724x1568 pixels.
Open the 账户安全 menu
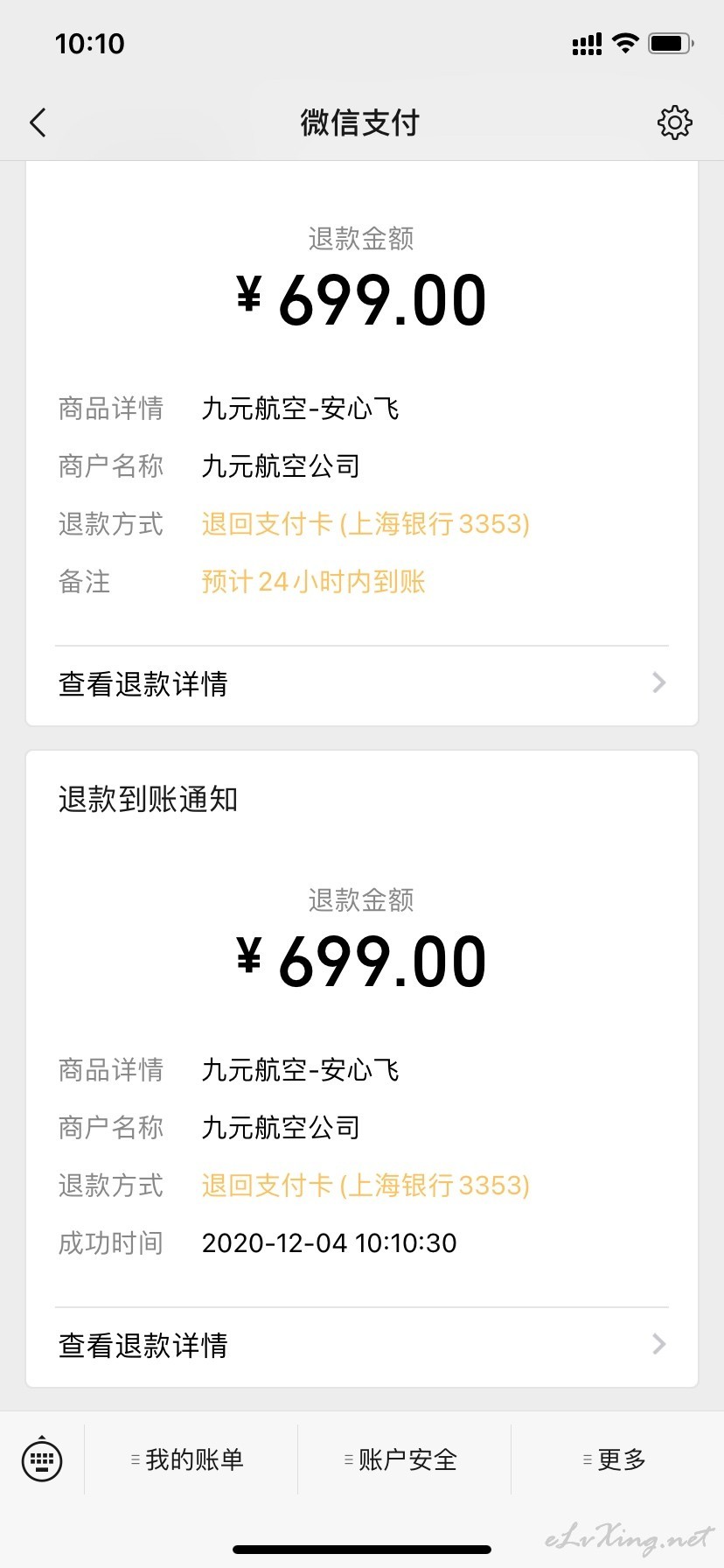coord(404,1459)
